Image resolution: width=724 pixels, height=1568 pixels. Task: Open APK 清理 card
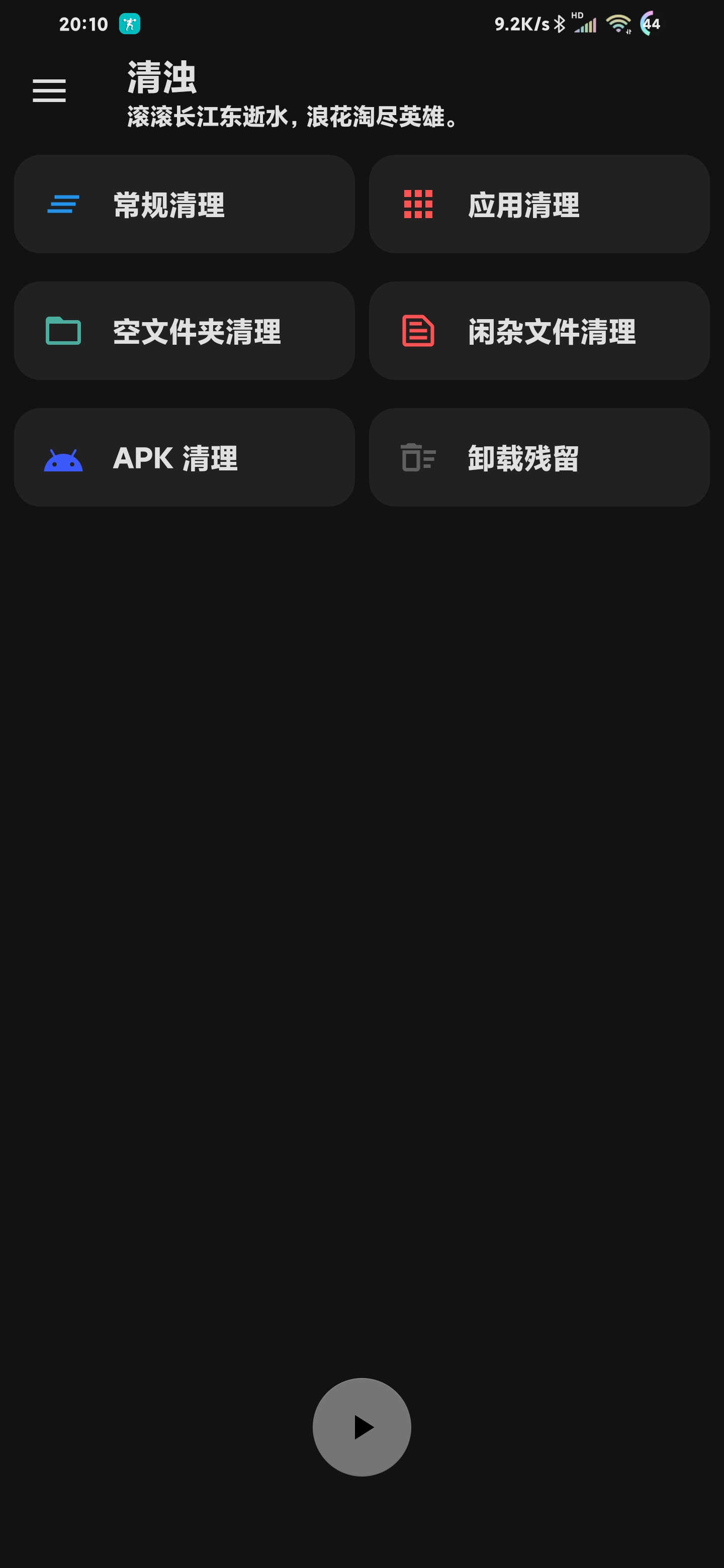[185, 457]
